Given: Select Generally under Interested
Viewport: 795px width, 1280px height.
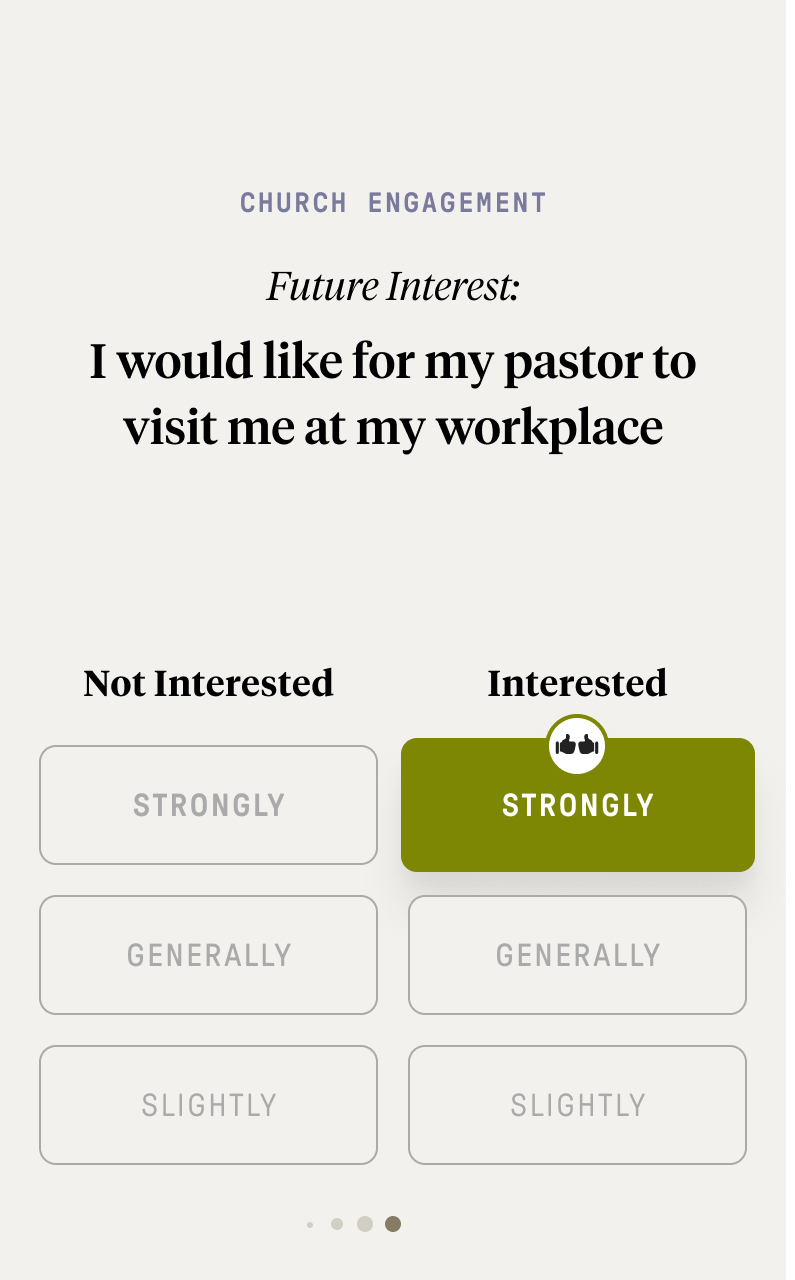Looking at the screenshot, I should coord(578,955).
